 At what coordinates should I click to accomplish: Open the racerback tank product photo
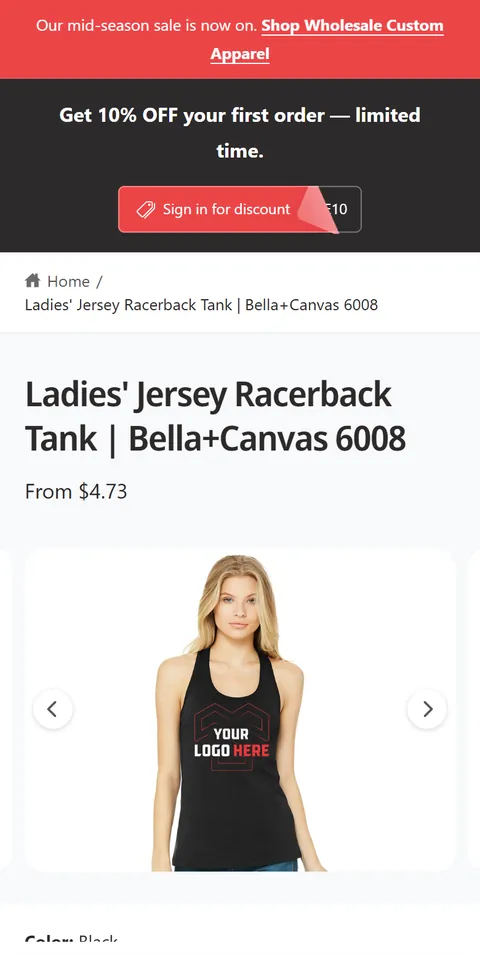(x=240, y=710)
